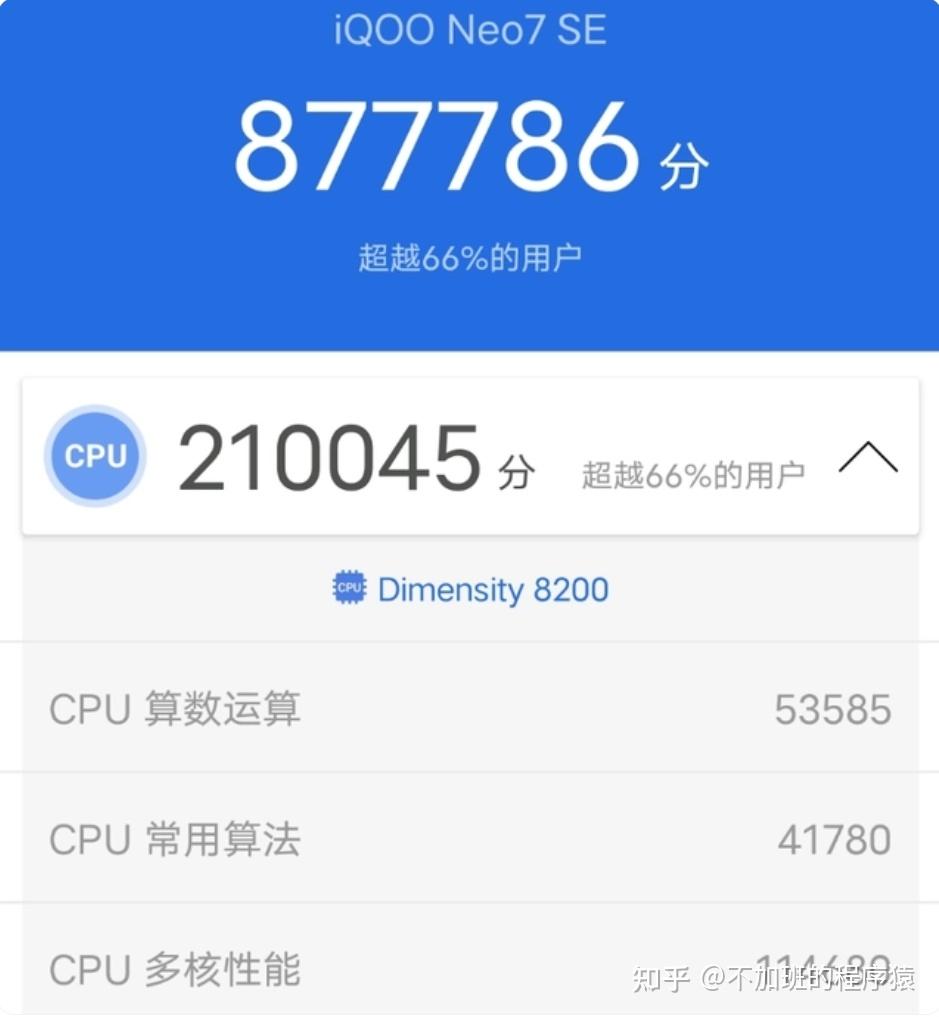Viewport: 939px width, 1017px height.
Task: Click the iQOO Neo7 SE device title
Action: tap(470, 30)
